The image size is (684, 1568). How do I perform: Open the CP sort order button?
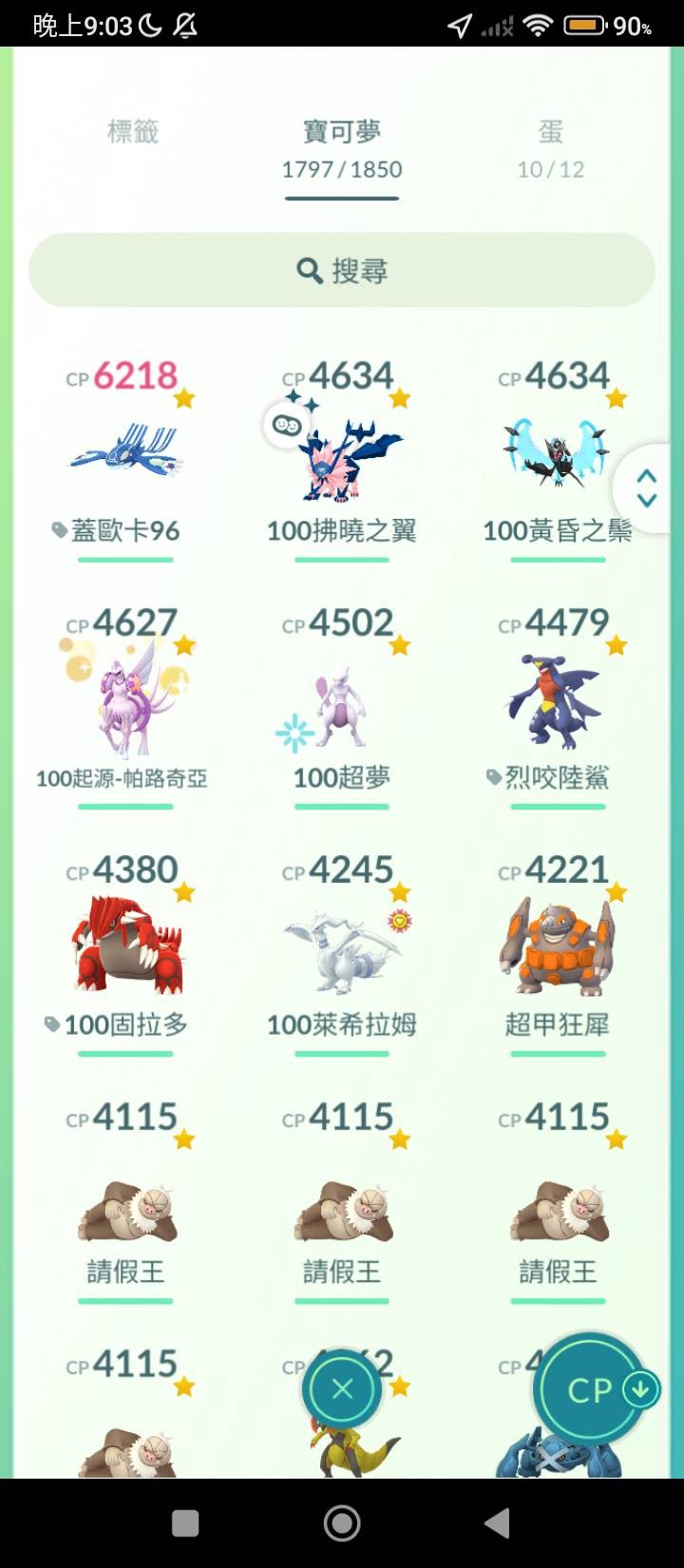pos(591,1390)
